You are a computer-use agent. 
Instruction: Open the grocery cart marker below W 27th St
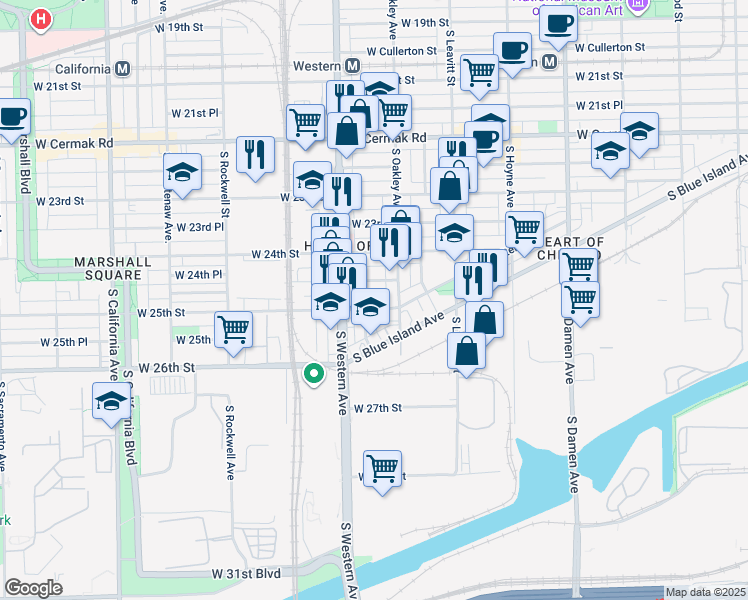383,468
